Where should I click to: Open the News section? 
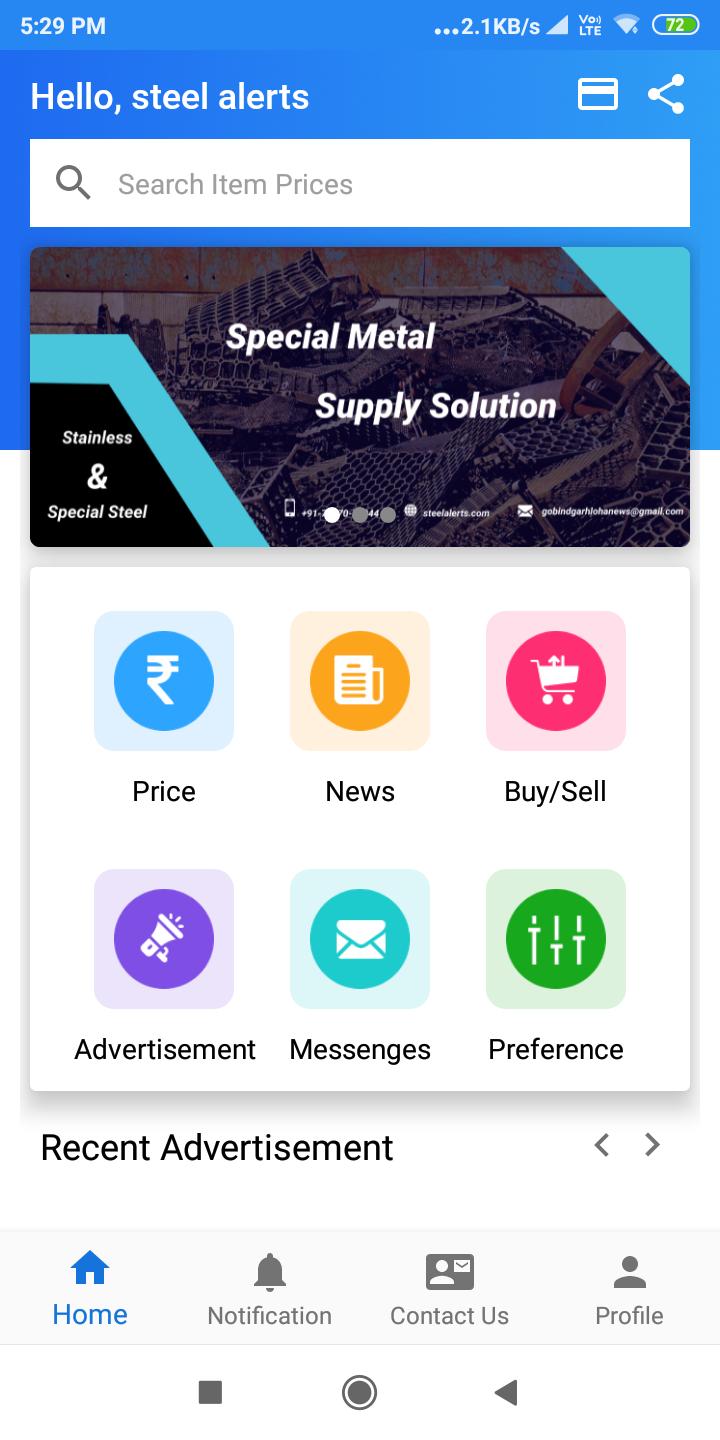tap(360, 682)
